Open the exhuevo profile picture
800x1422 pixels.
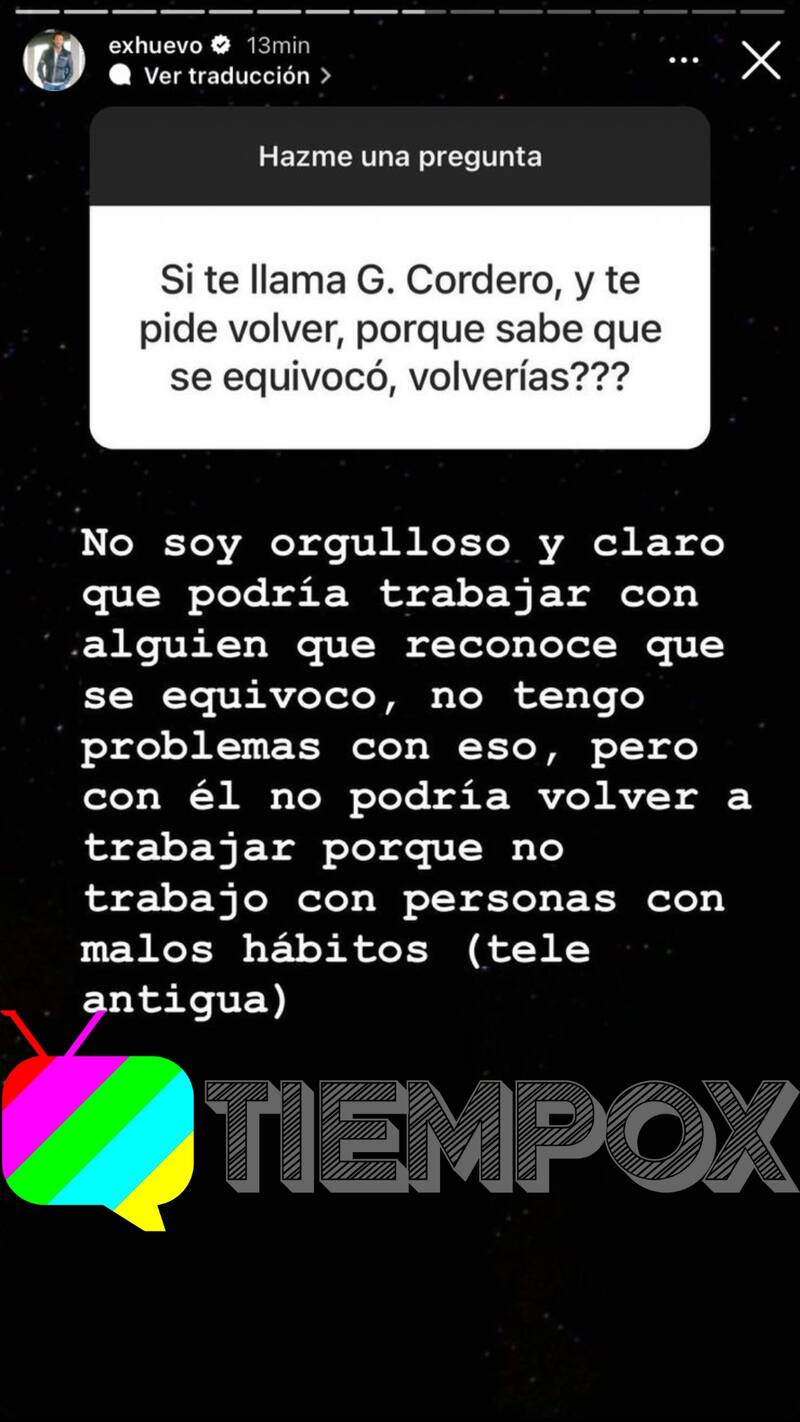click(x=54, y=60)
